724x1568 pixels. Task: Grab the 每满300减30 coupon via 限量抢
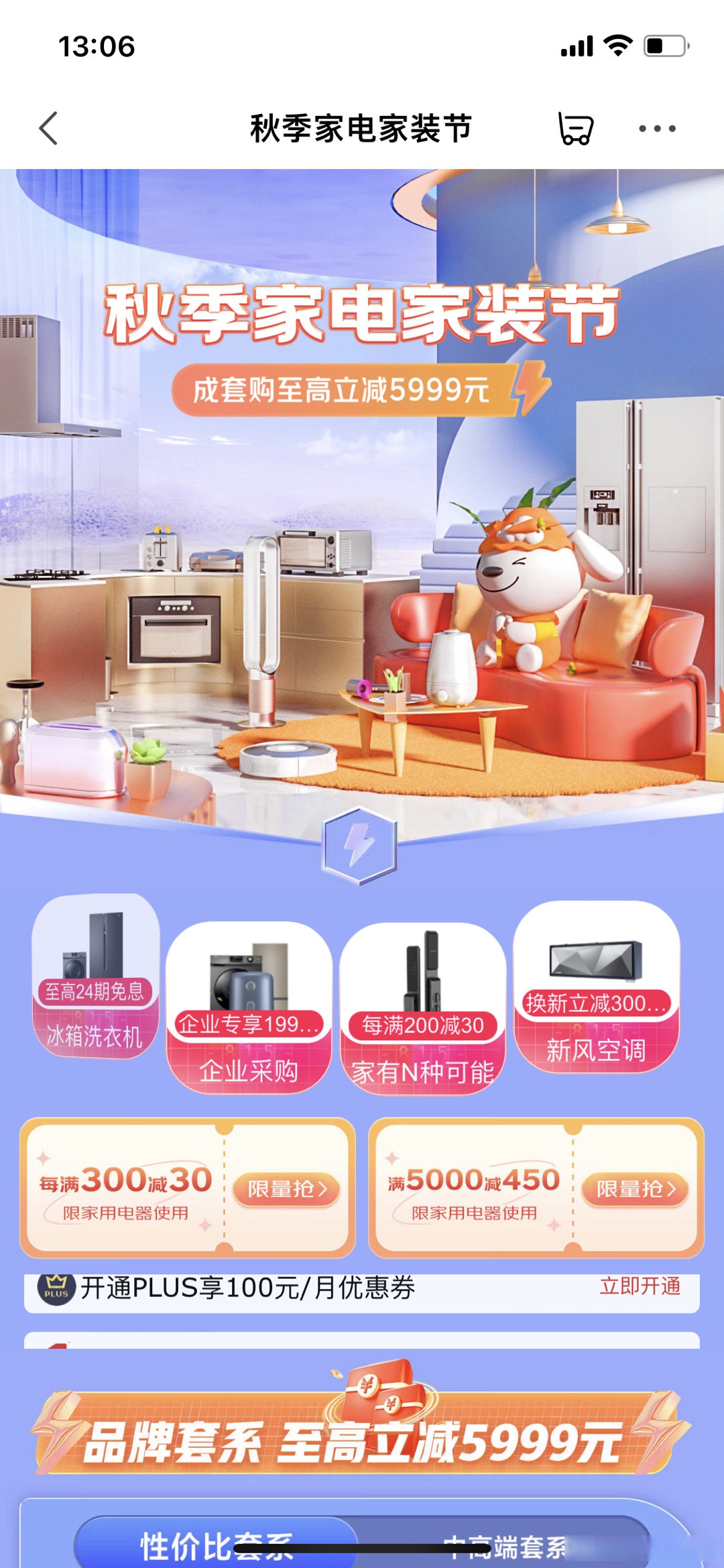click(x=286, y=1188)
